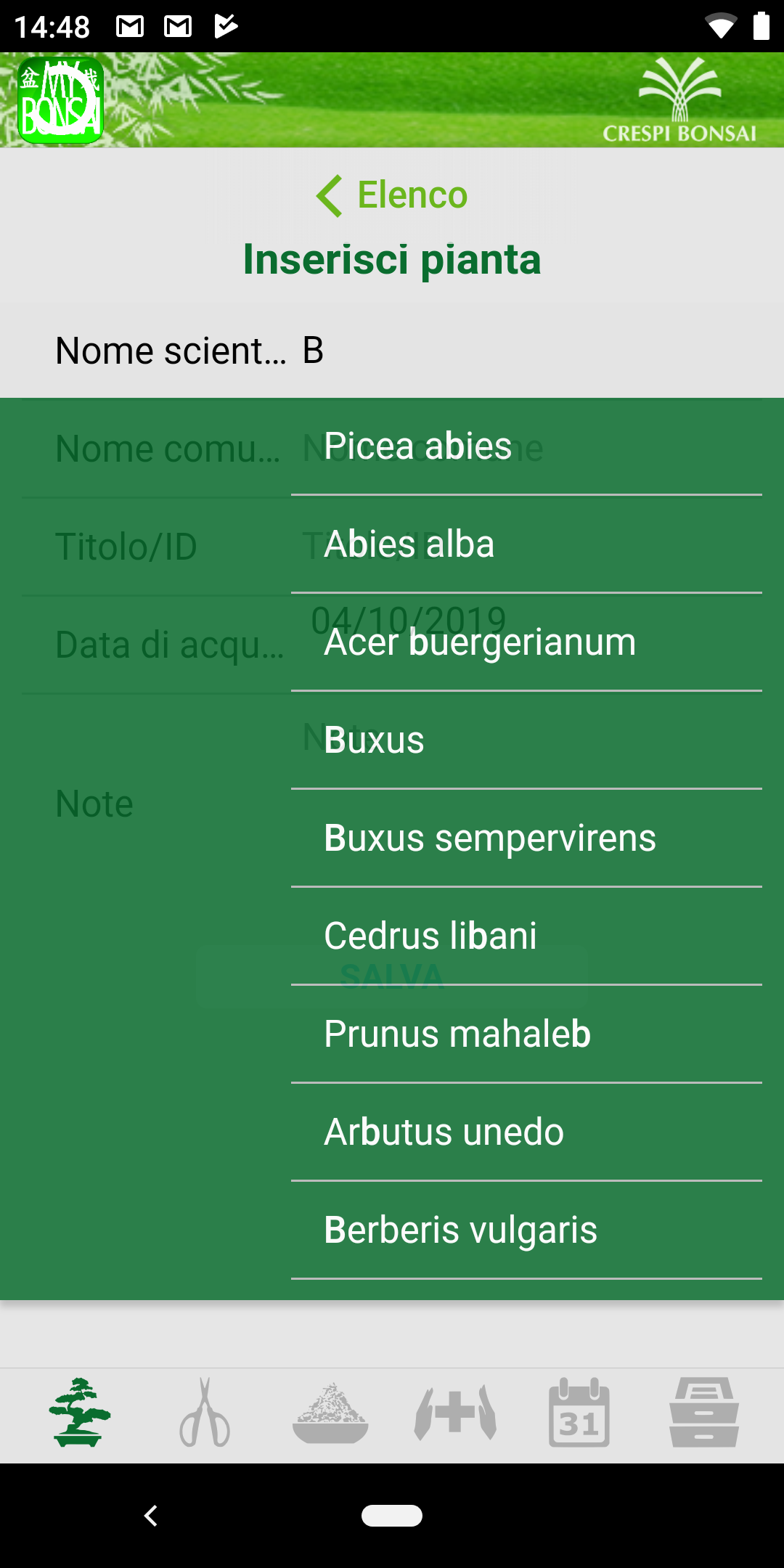The height and width of the screenshot is (1568, 784).
Task: Select Cedrus libani suggestion
Action: coord(526,936)
